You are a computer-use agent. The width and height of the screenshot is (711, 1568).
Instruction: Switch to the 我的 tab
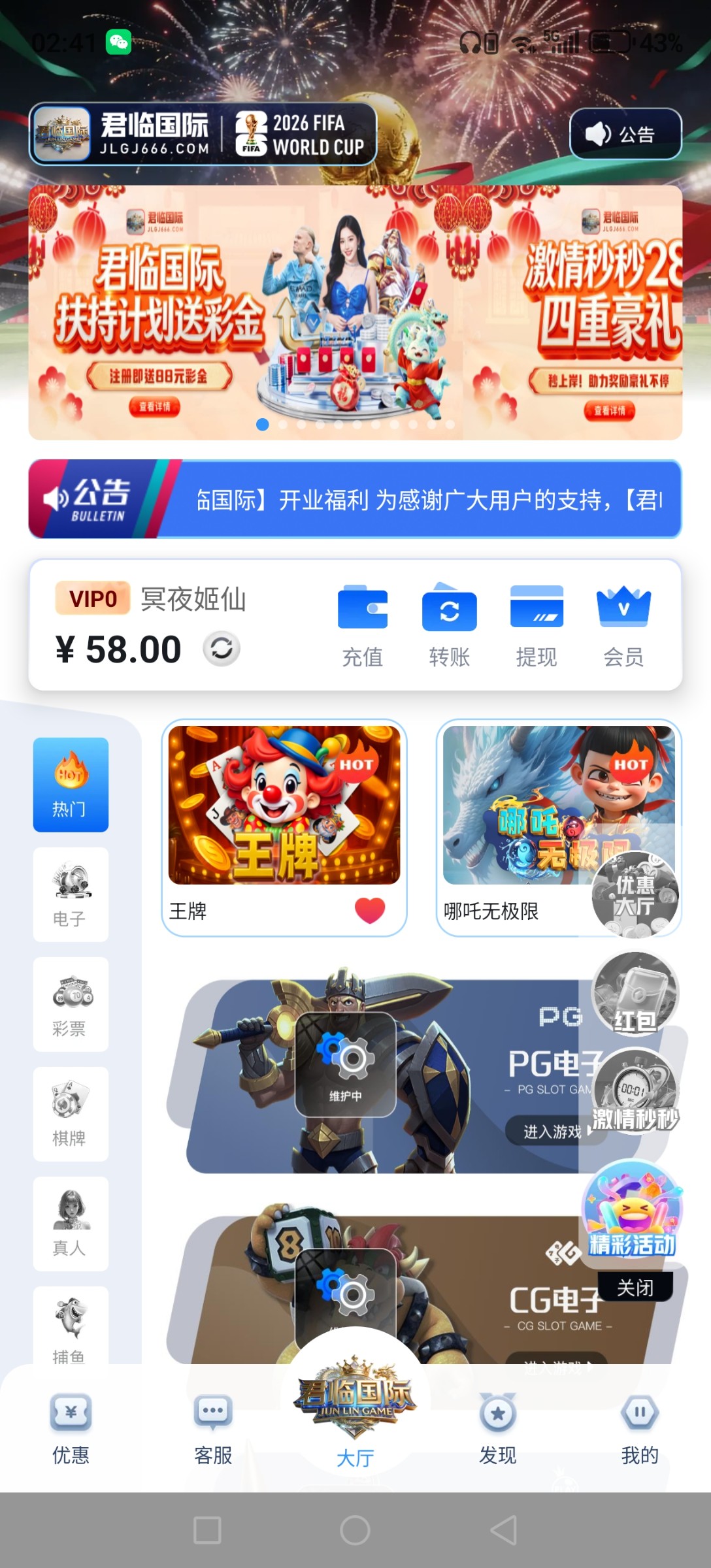point(639,1428)
